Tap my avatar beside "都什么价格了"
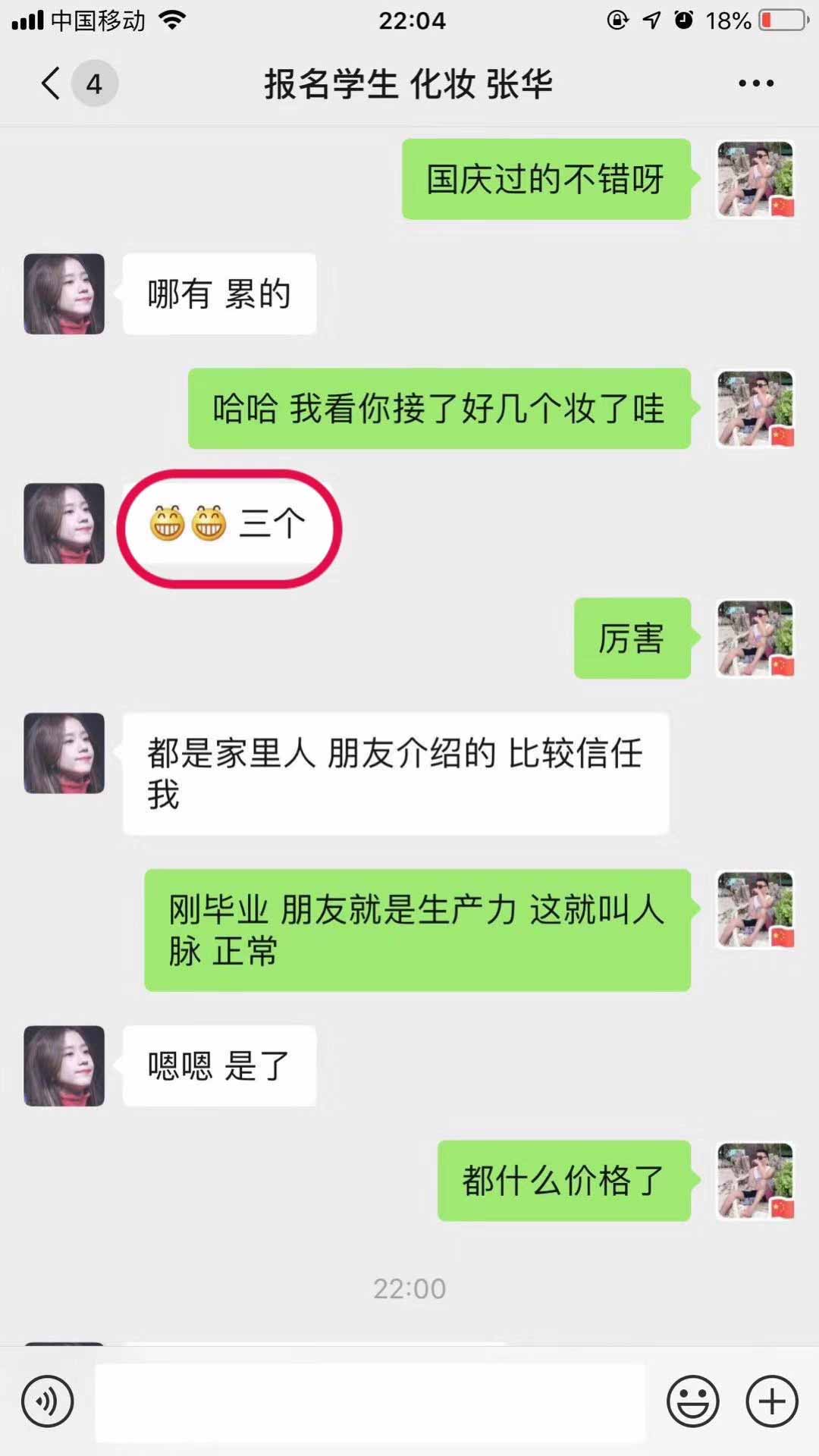819x1456 pixels. tap(755, 1181)
